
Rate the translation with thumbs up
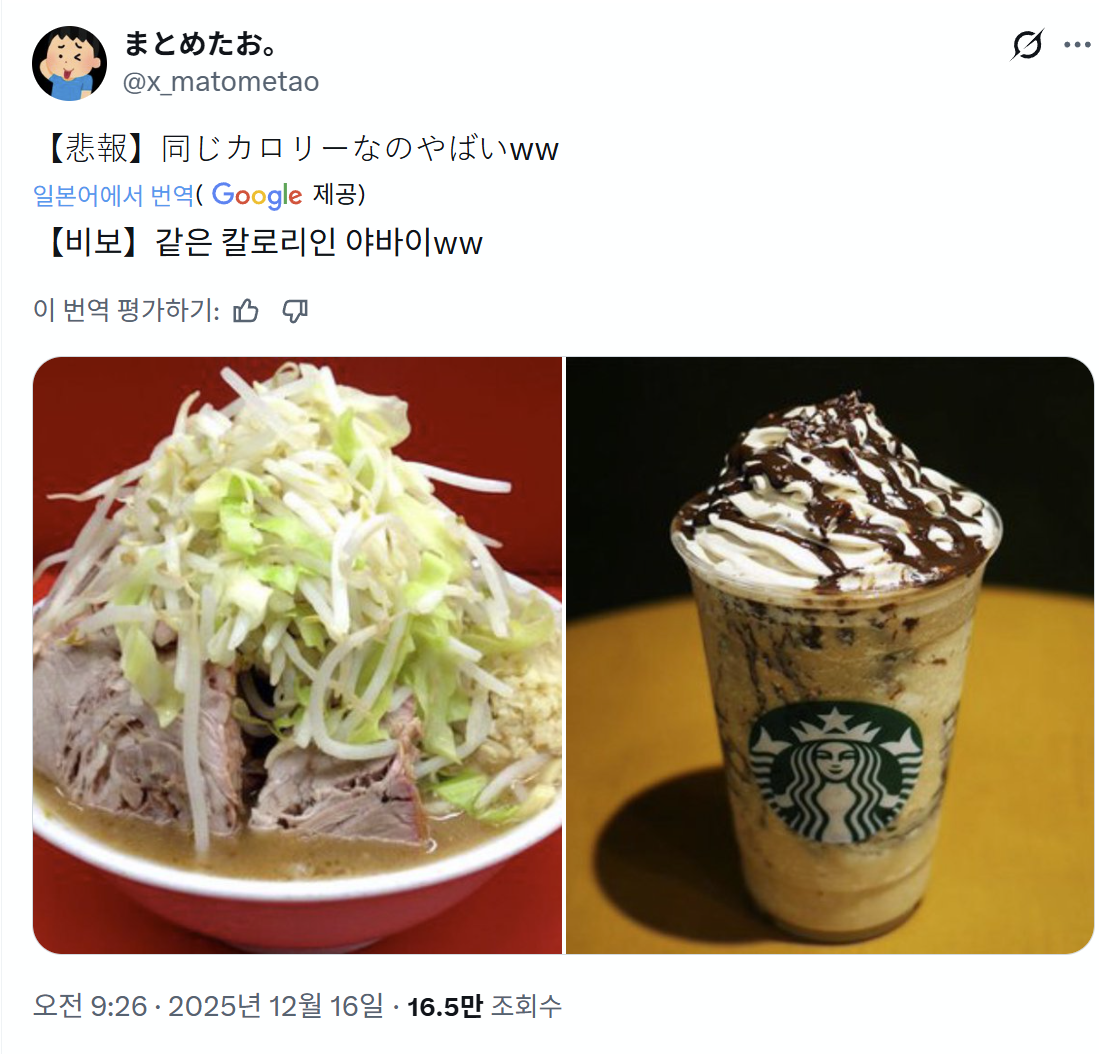(x=245, y=311)
